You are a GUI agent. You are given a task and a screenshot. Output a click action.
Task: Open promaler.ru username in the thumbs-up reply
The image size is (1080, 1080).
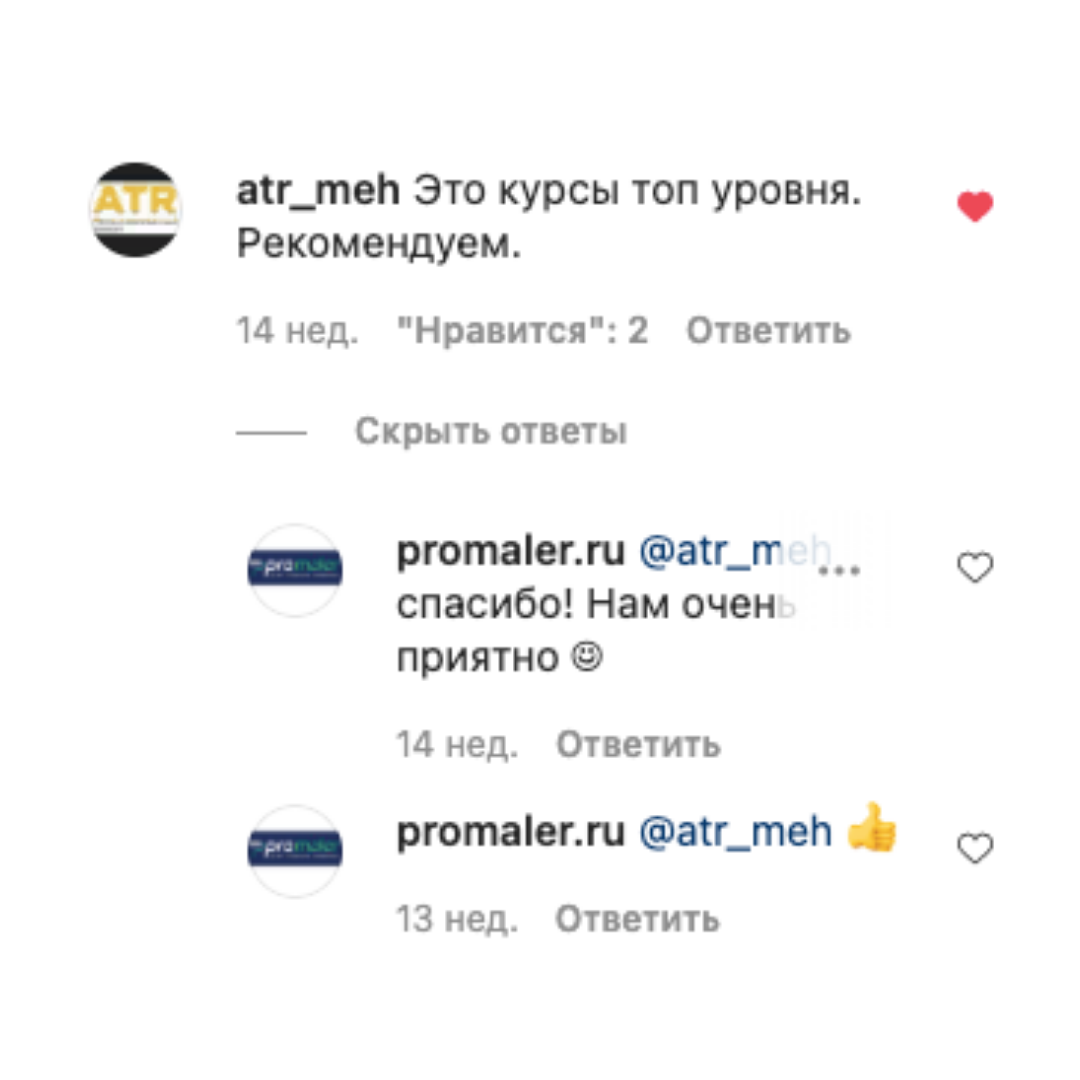(511, 832)
